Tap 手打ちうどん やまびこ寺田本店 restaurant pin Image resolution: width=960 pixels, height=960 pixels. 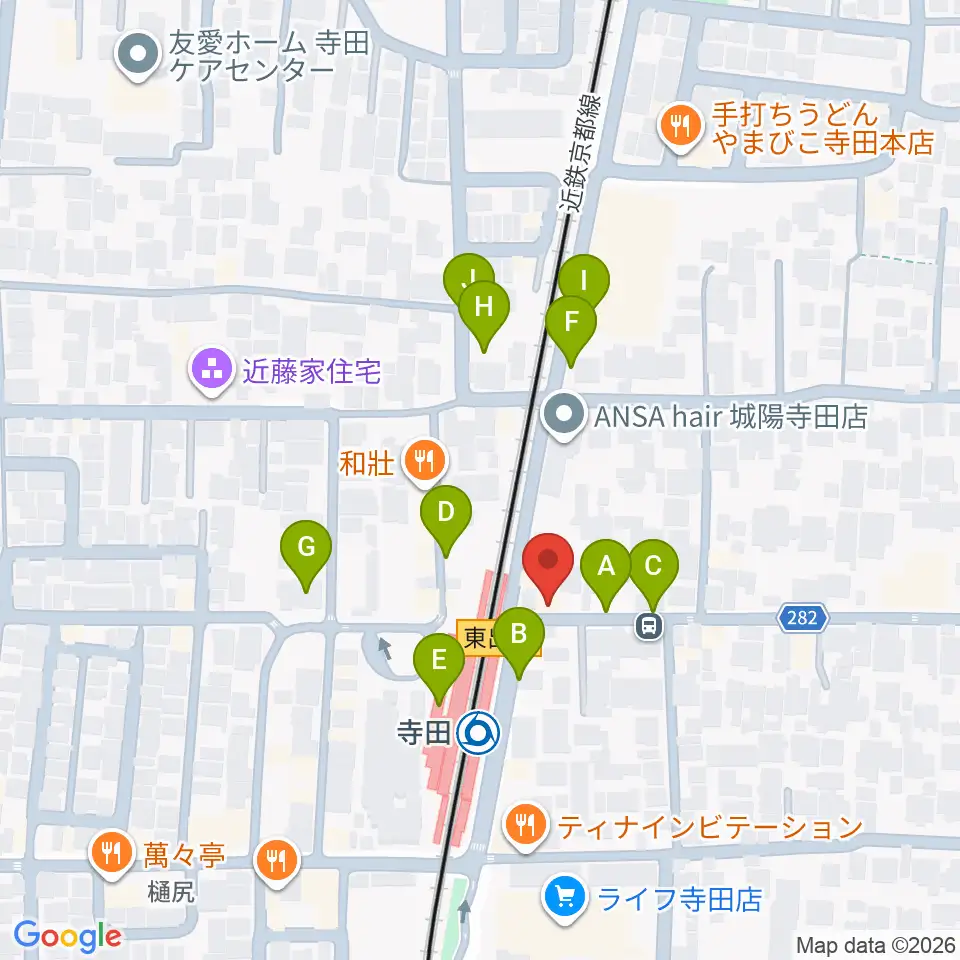pos(681,128)
